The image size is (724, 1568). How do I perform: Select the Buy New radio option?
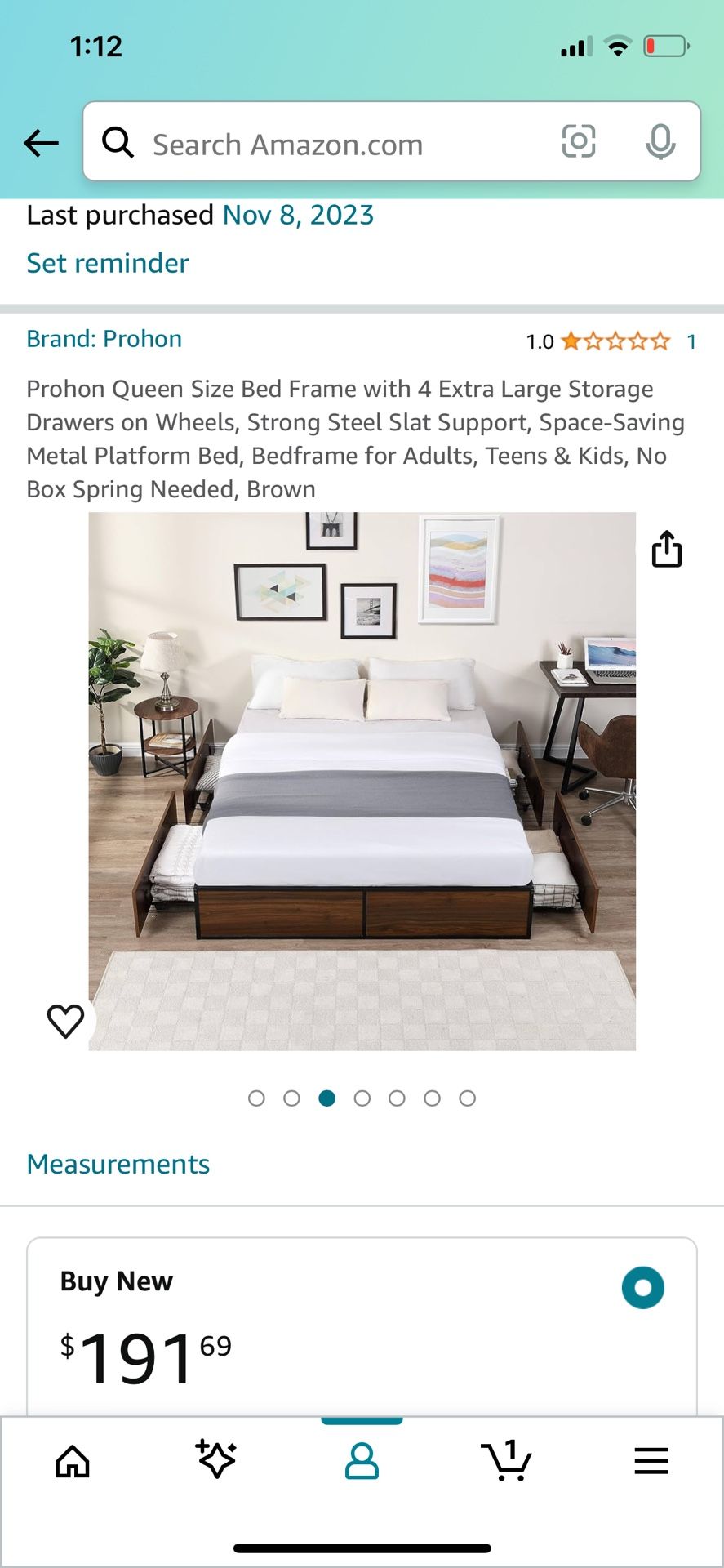(x=642, y=1287)
